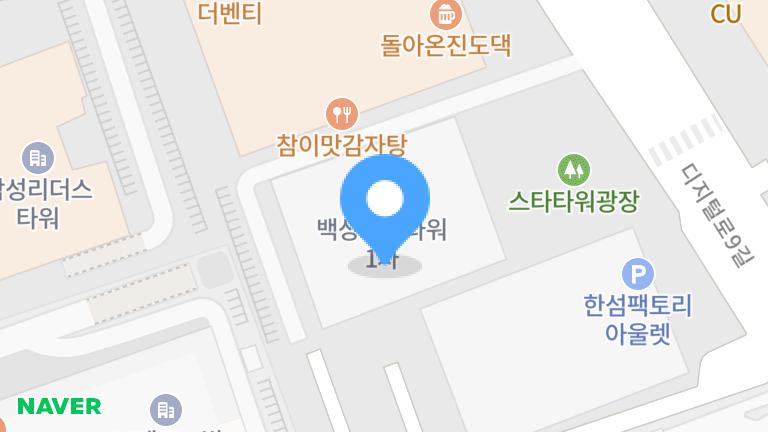Select the 한섬팩토리아울렛 parking marker
768x432 pixels.
click(x=637, y=272)
